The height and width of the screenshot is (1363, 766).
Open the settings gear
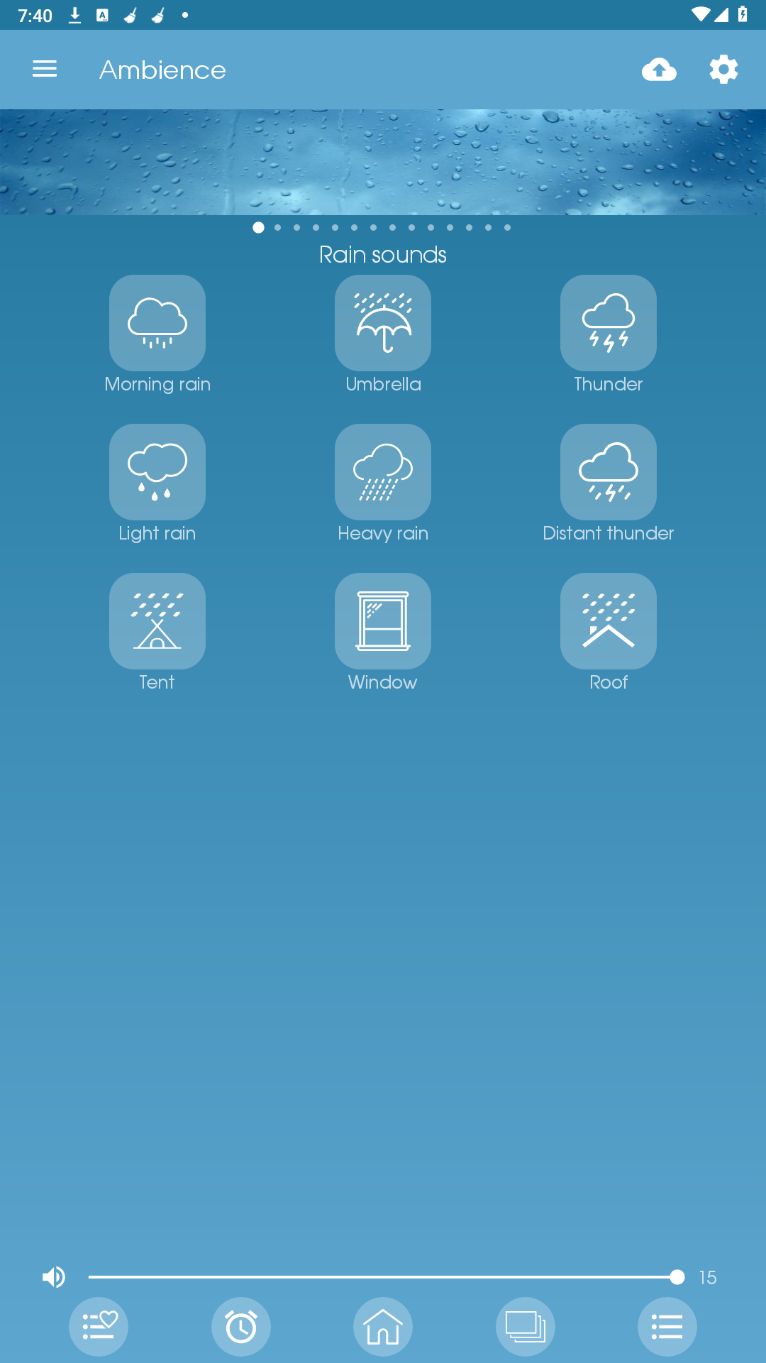click(x=723, y=70)
